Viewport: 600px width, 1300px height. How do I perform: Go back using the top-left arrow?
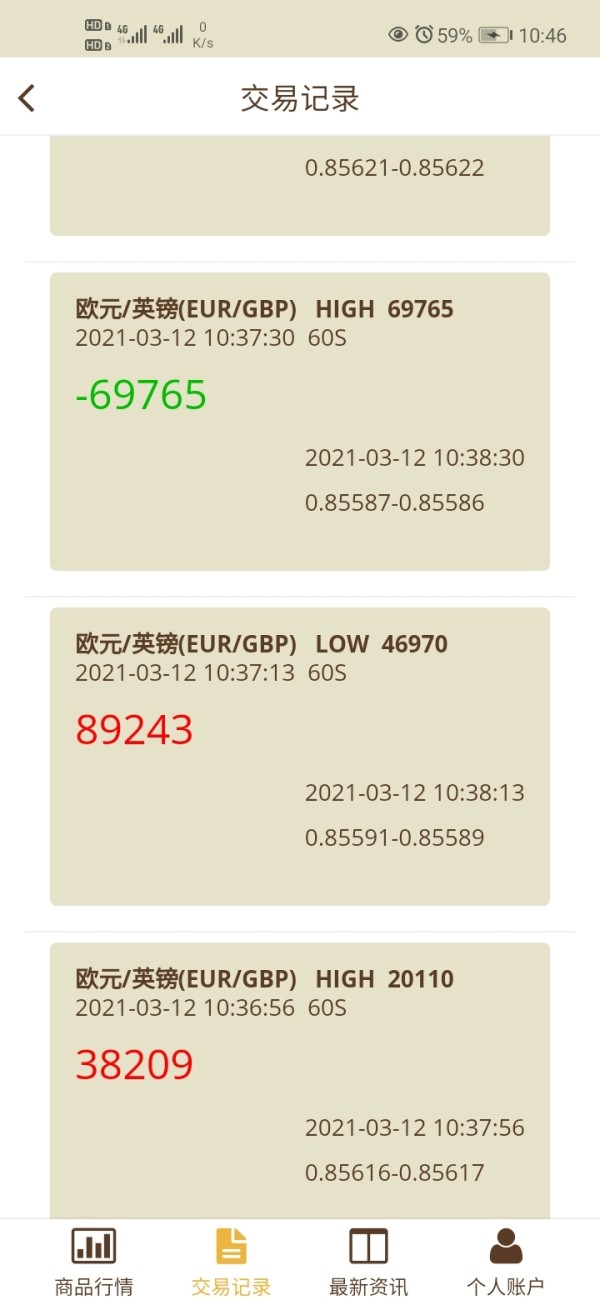[x=27, y=98]
